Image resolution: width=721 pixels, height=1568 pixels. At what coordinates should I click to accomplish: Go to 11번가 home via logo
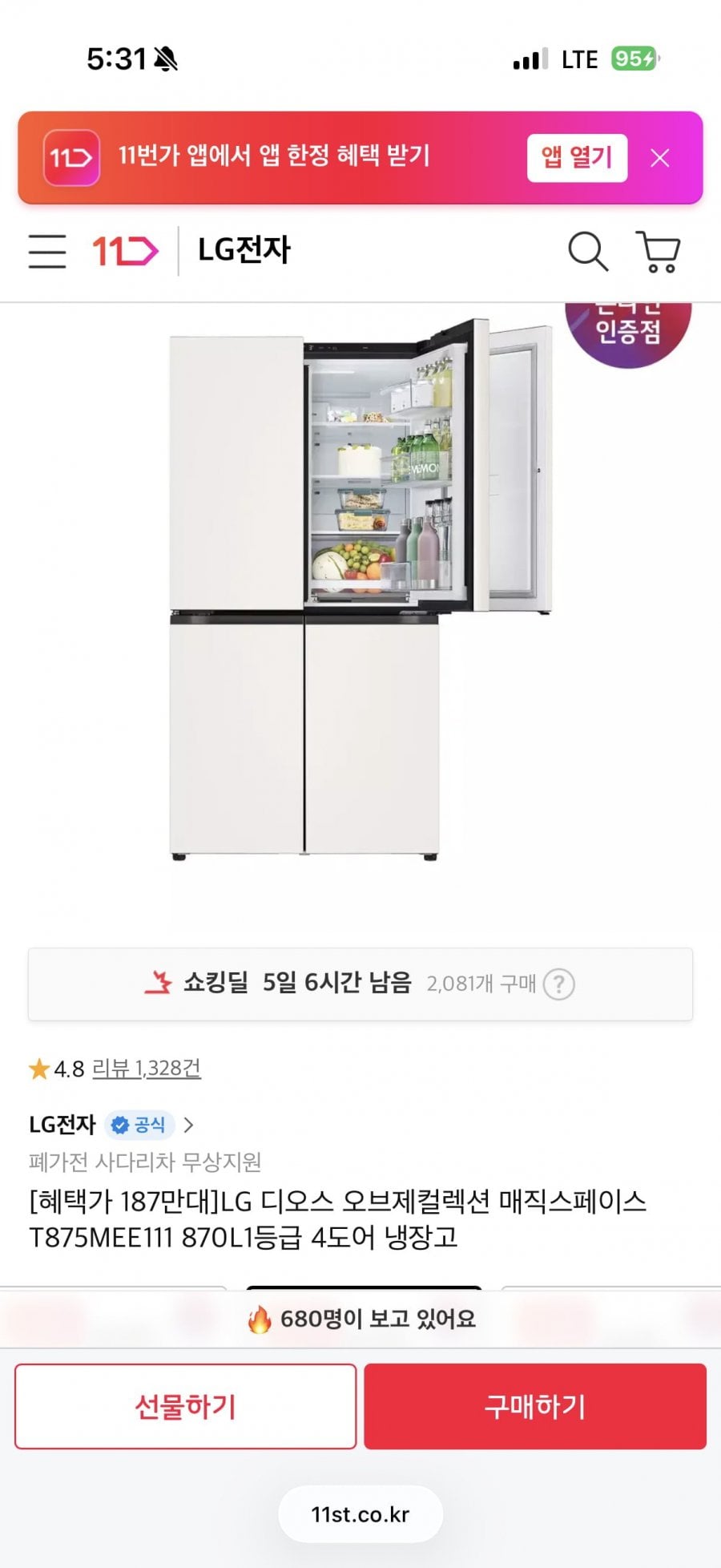[125, 251]
